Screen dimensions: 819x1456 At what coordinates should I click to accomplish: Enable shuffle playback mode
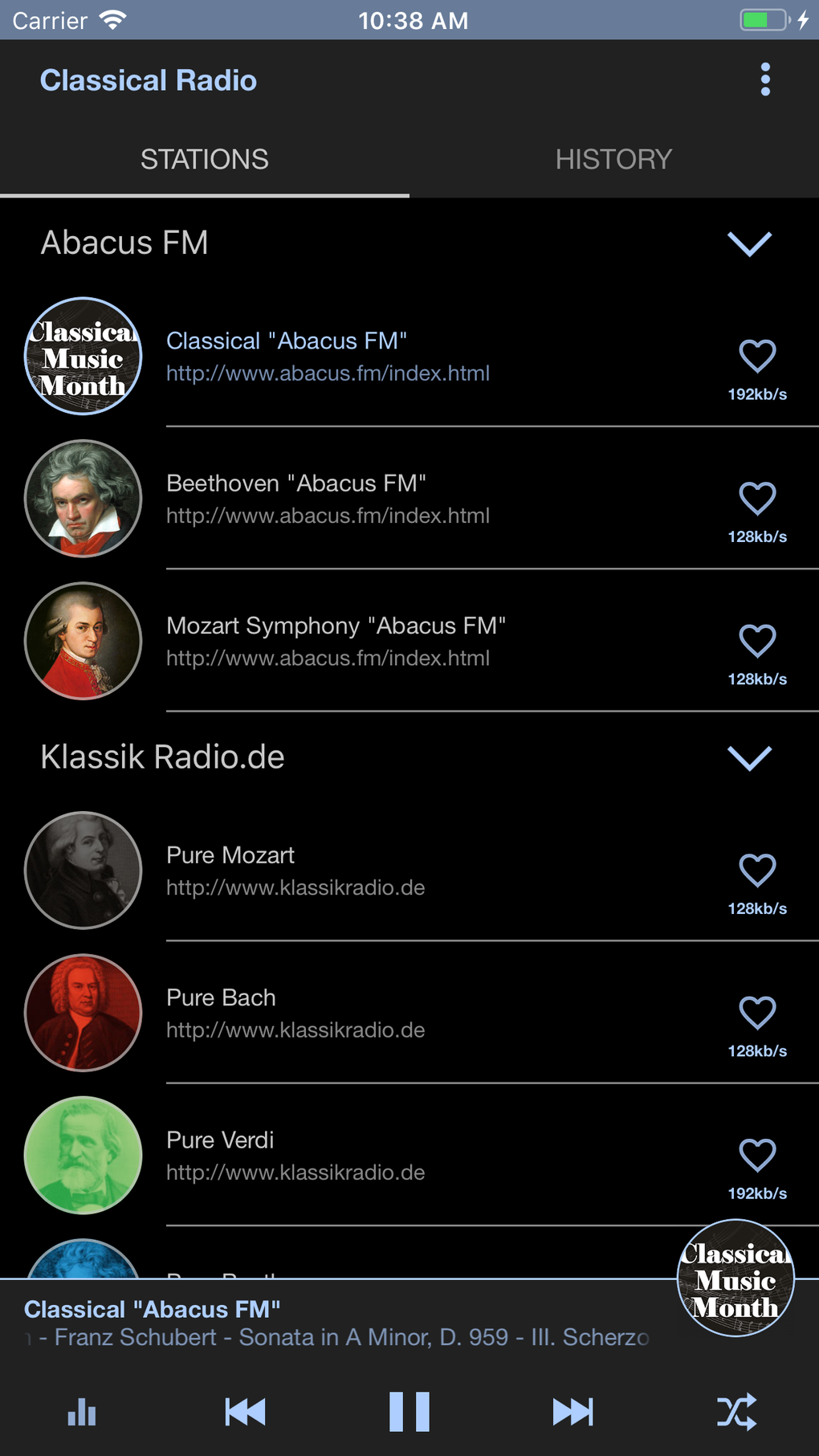(736, 1411)
